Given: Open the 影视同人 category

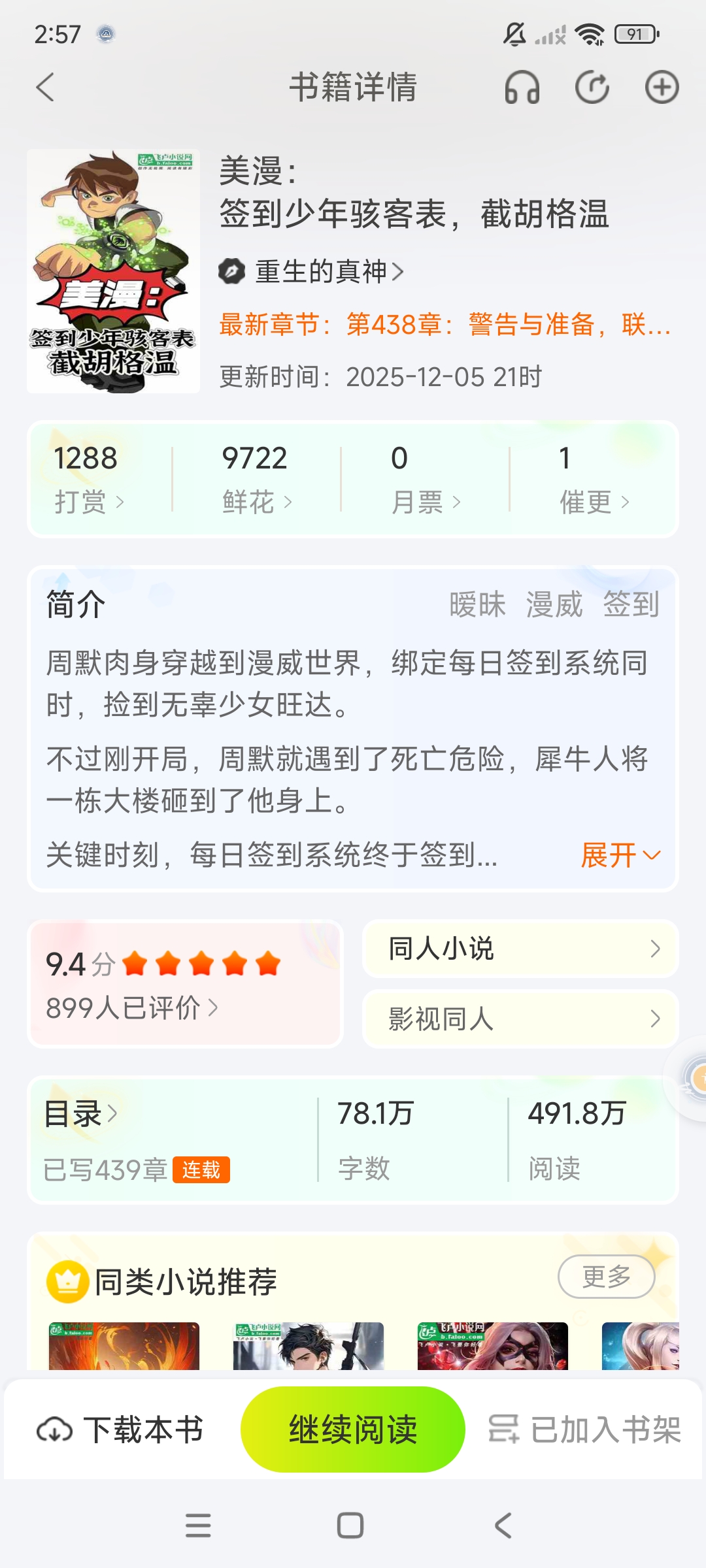Looking at the screenshot, I should click(520, 1018).
